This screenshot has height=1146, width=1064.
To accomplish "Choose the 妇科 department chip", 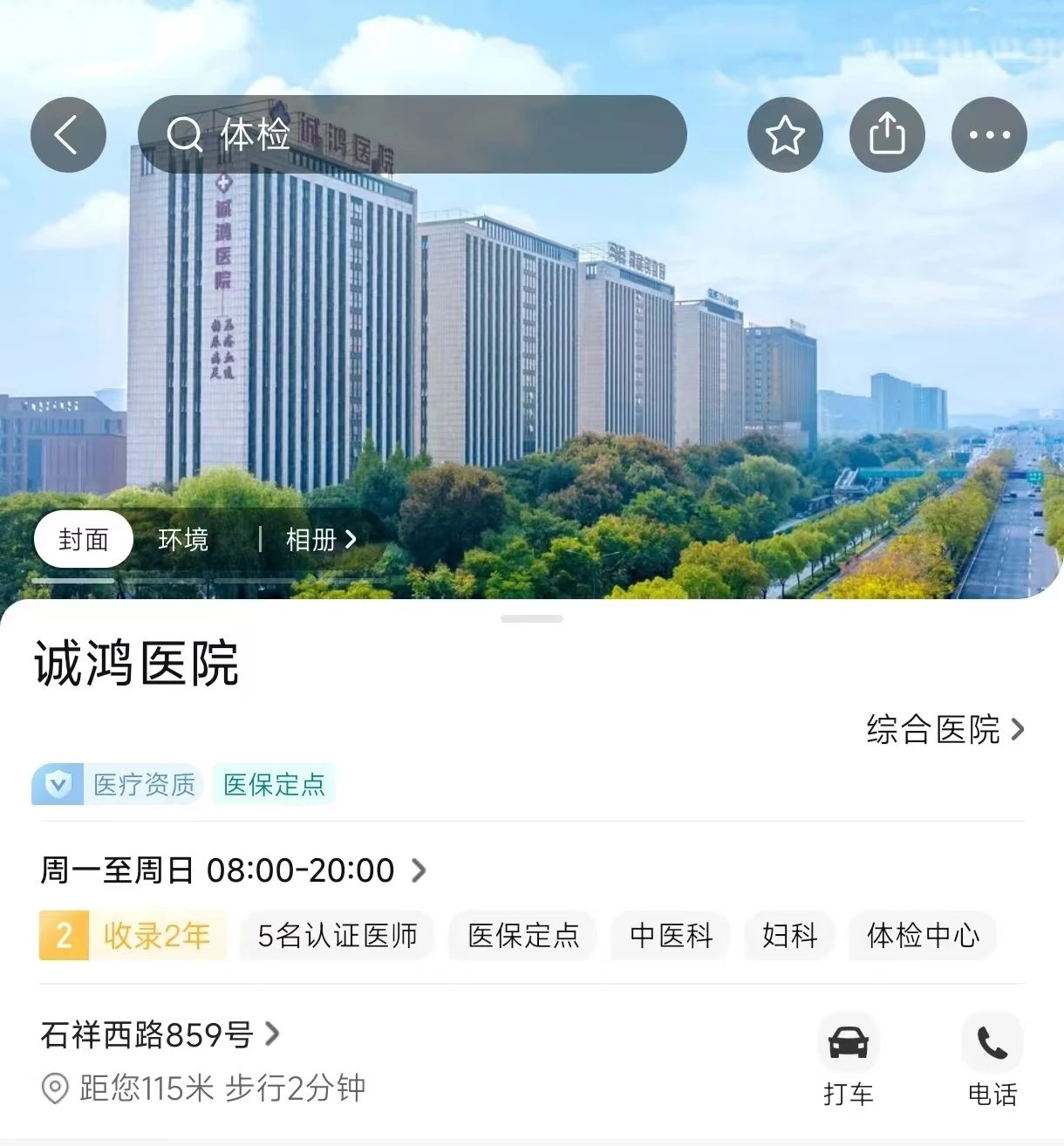I will [789, 936].
